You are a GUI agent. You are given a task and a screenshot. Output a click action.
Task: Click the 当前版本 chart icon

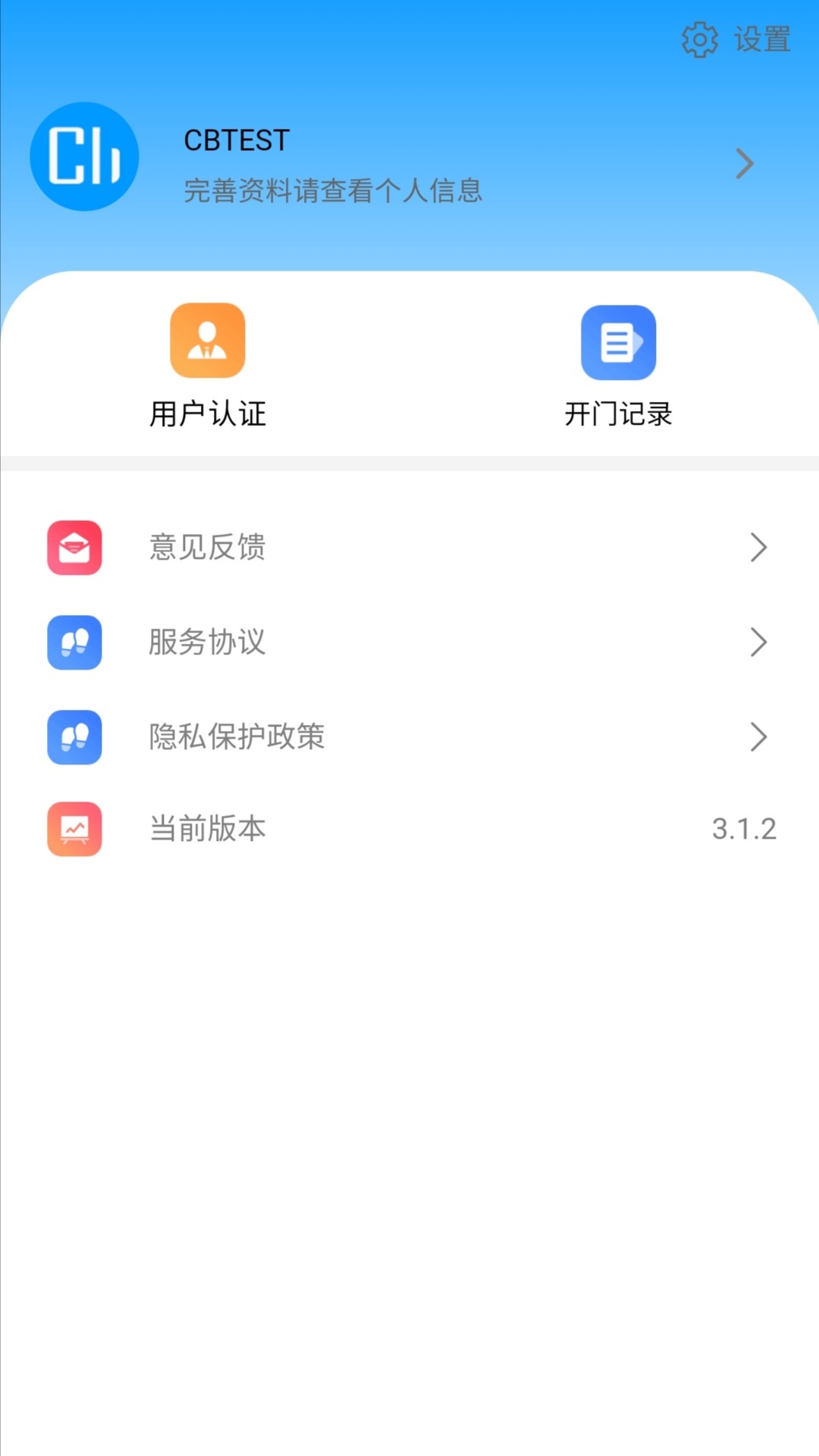(74, 828)
